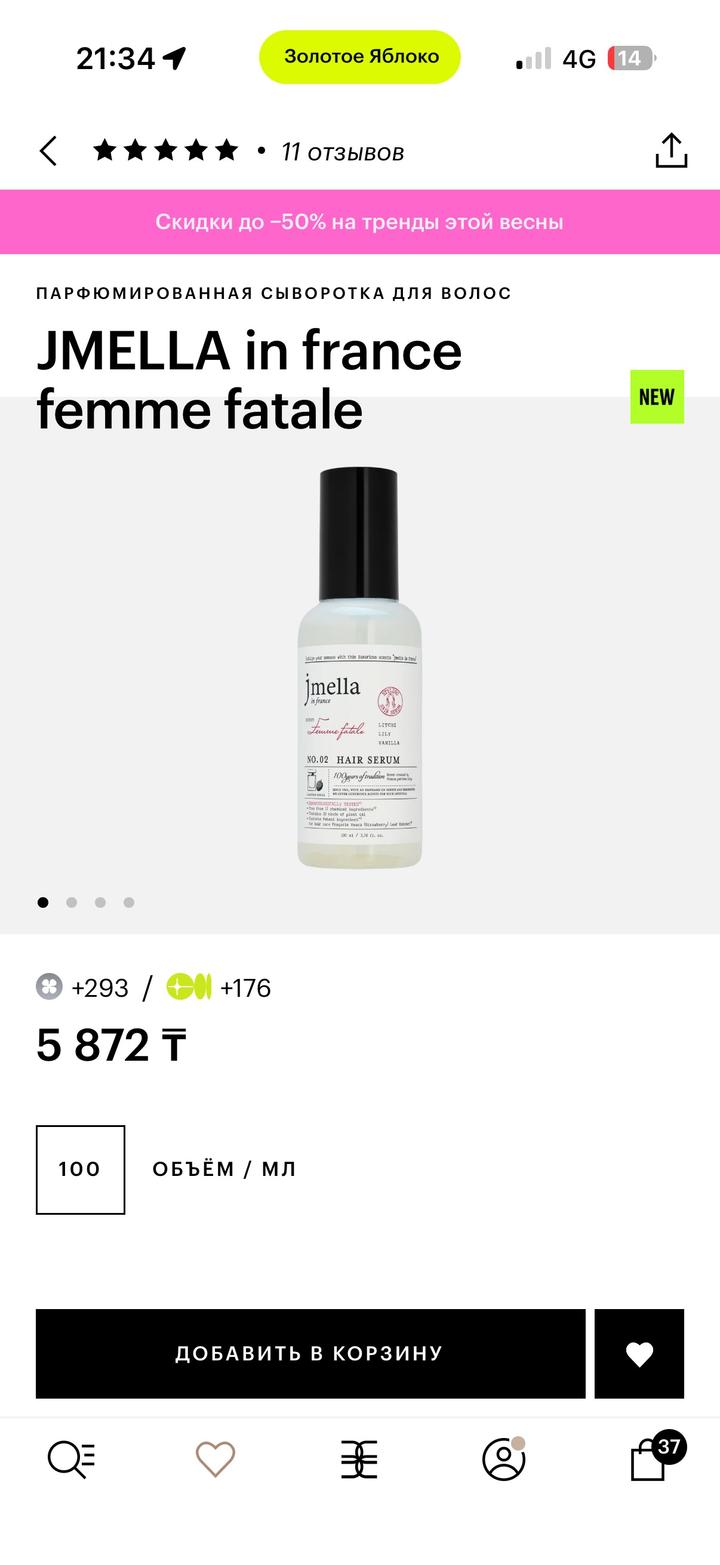Image resolution: width=720 pixels, height=1565 pixels.
Task: Switch to the favorites heart tab
Action: coord(215,1459)
